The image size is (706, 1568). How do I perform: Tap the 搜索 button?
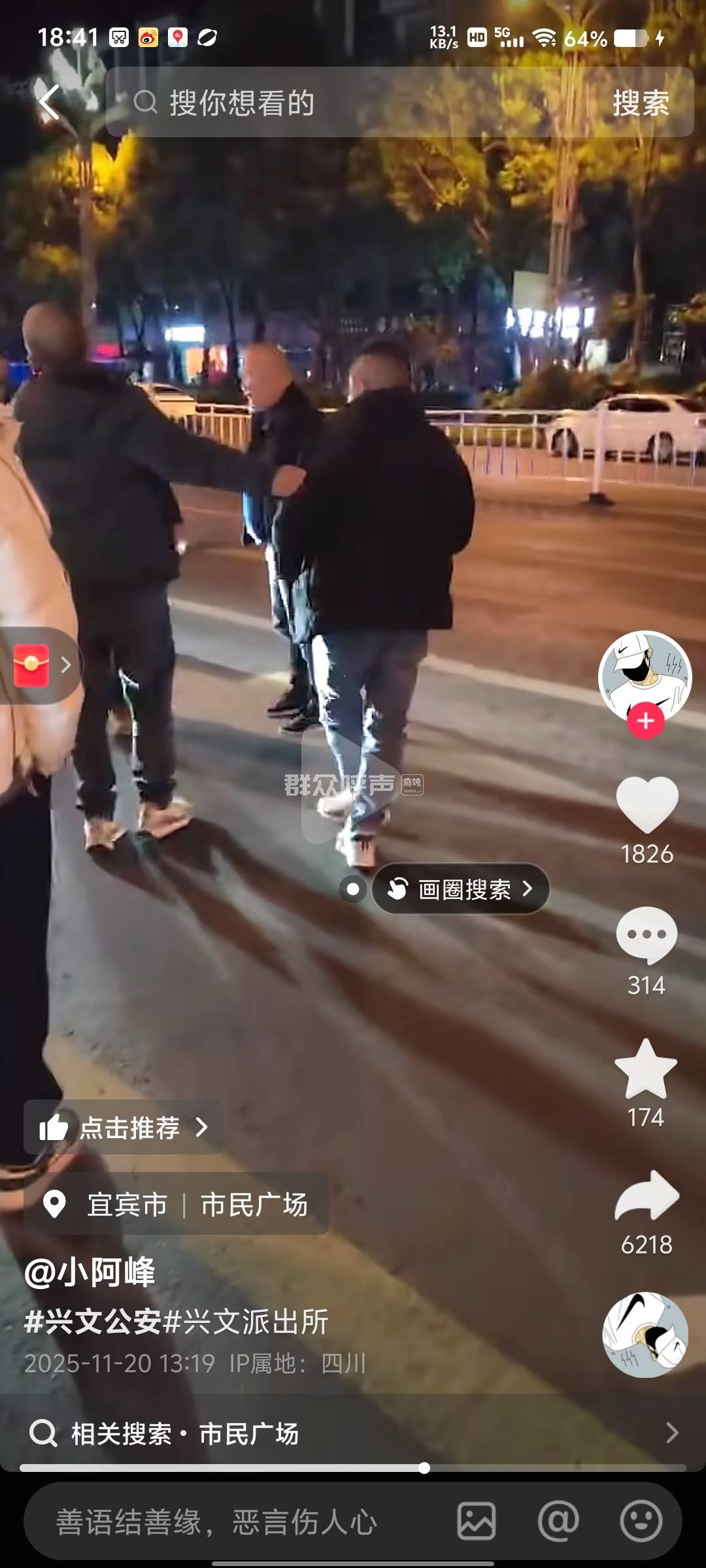click(641, 103)
